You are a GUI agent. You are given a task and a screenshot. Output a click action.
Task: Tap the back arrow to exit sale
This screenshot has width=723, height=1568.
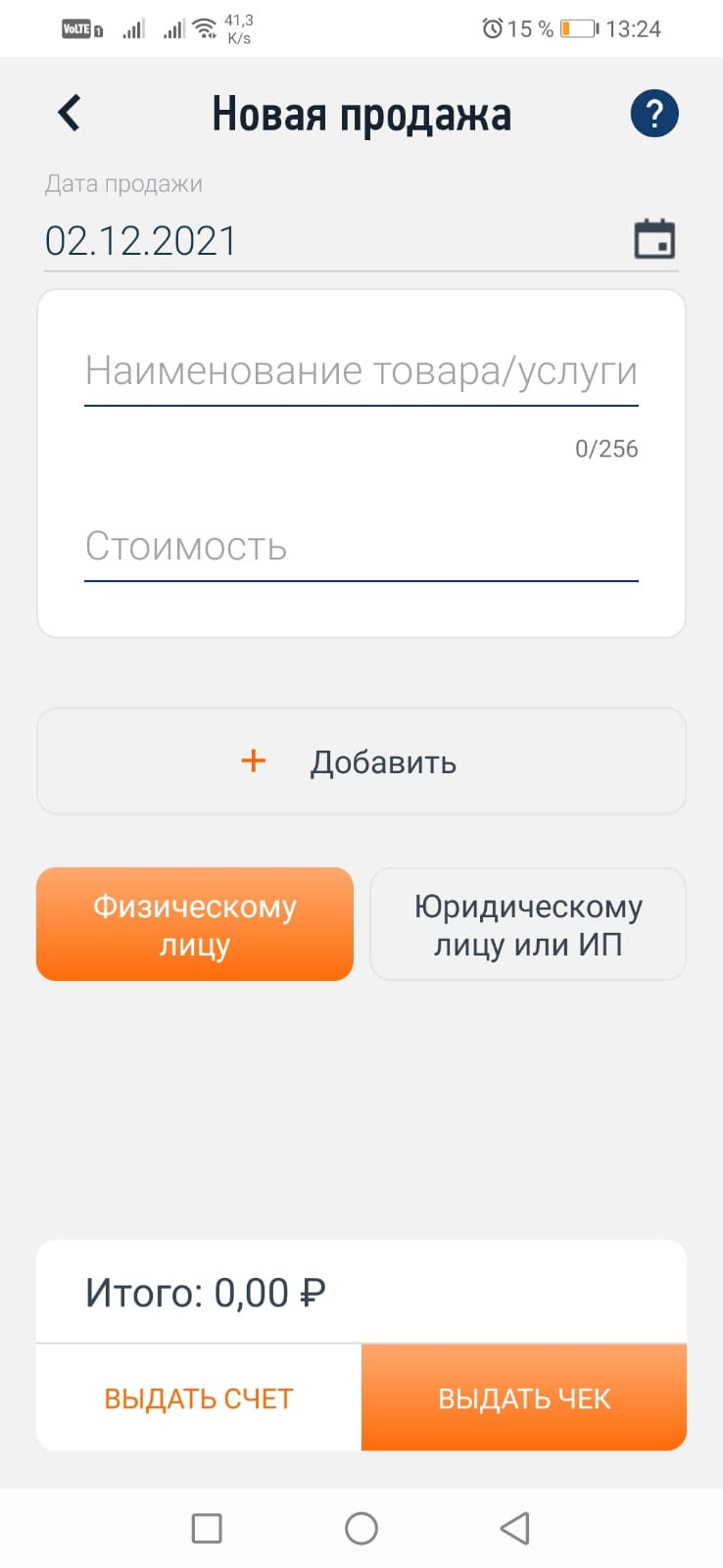click(68, 112)
